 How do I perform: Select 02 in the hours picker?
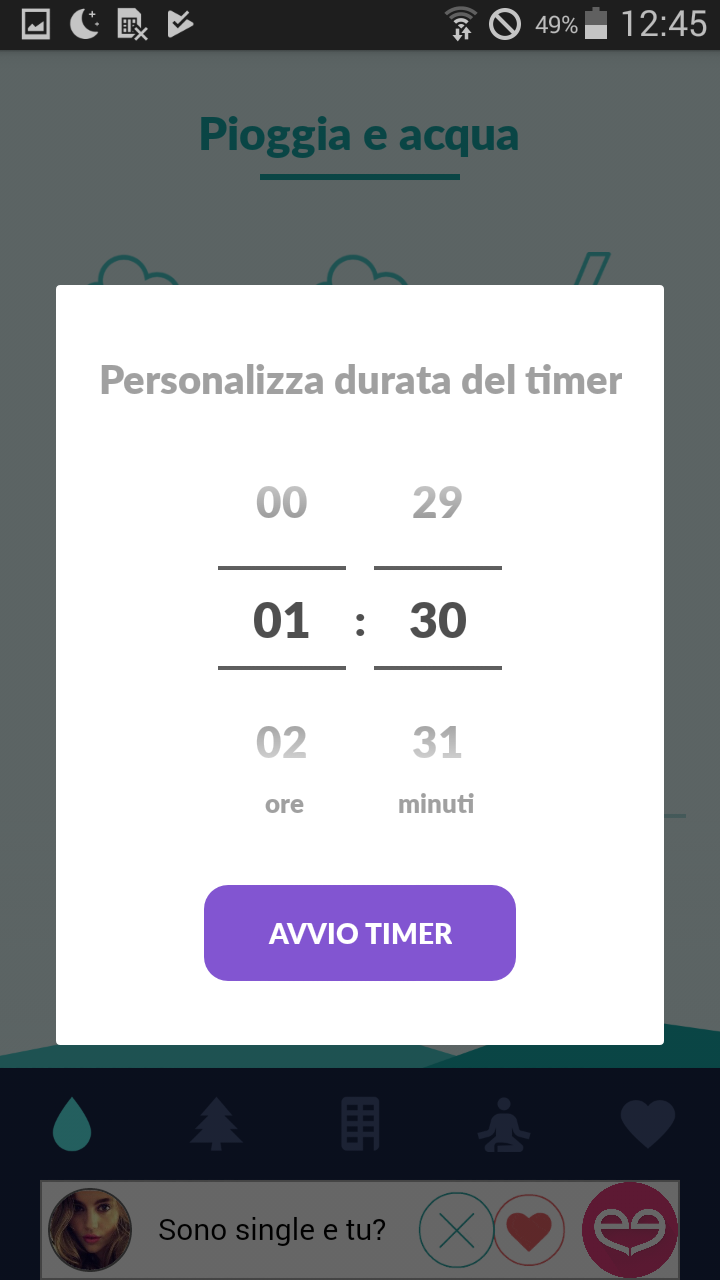pos(282,742)
